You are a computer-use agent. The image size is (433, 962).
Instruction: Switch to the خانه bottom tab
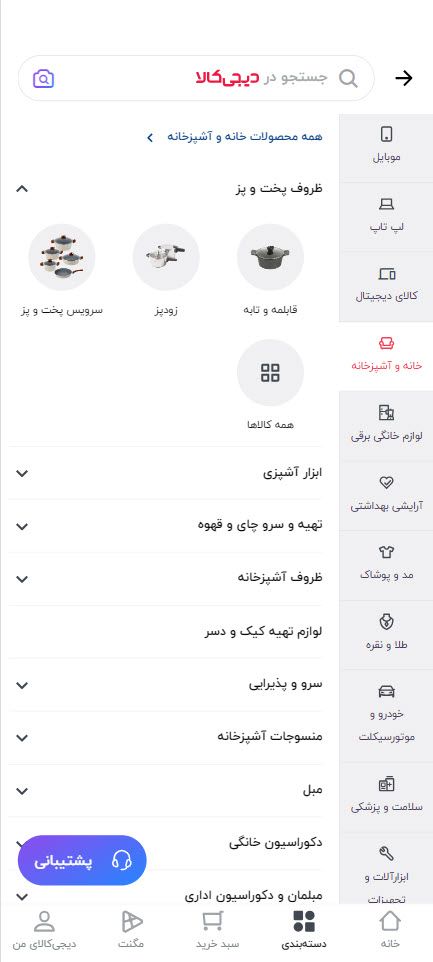tap(390, 929)
